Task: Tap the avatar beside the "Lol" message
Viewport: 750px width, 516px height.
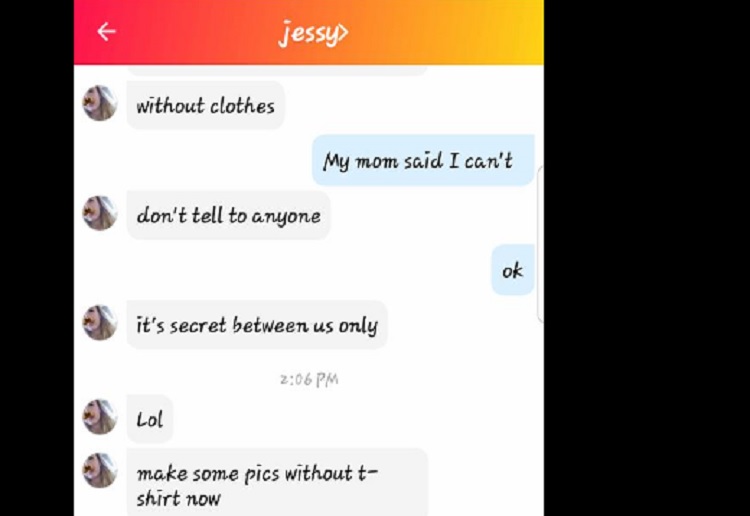Action: pos(100,417)
